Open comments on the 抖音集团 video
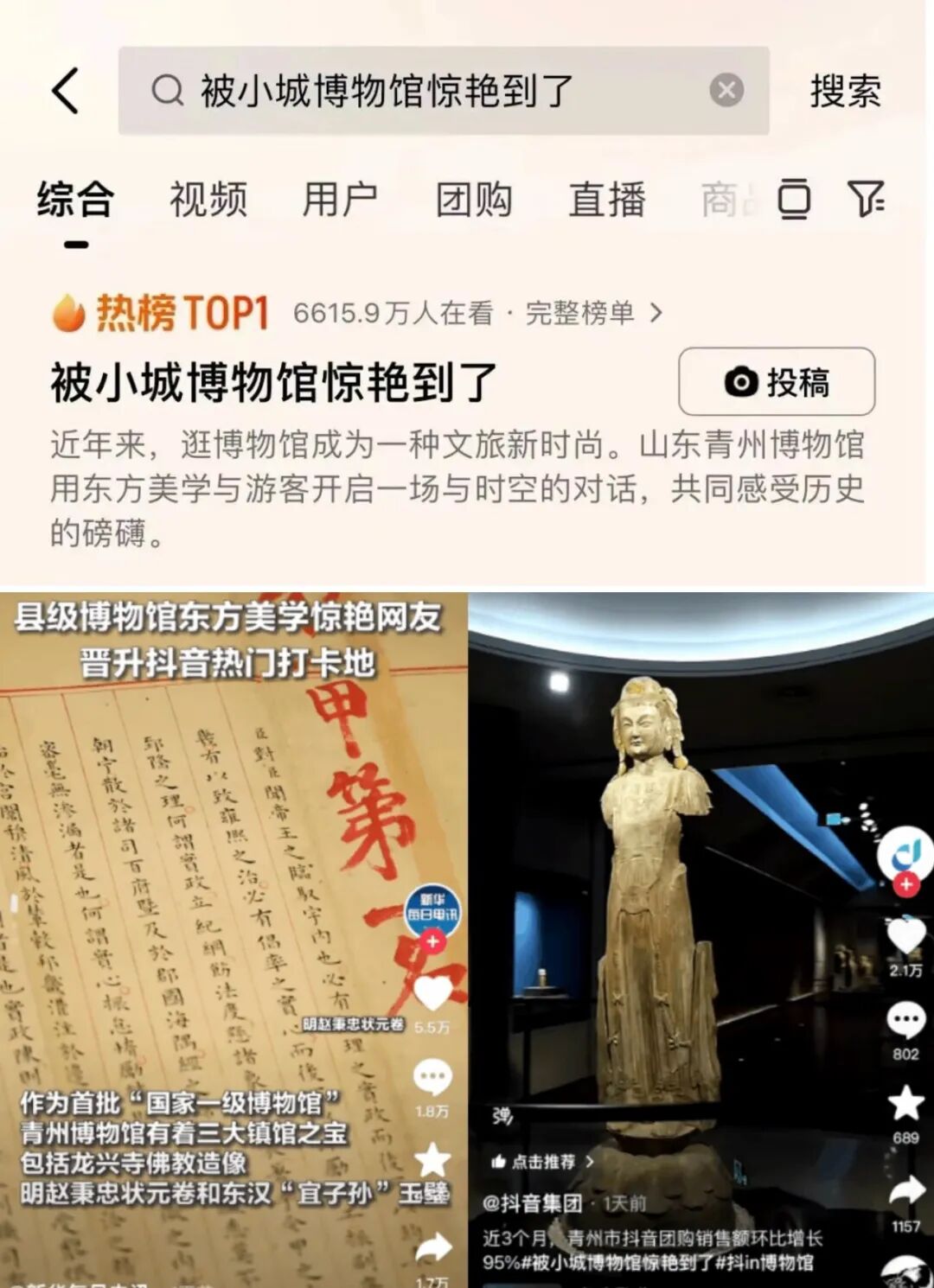This screenshot has height=1288, width=934. pyautogui.click(x=905, y=1022)
